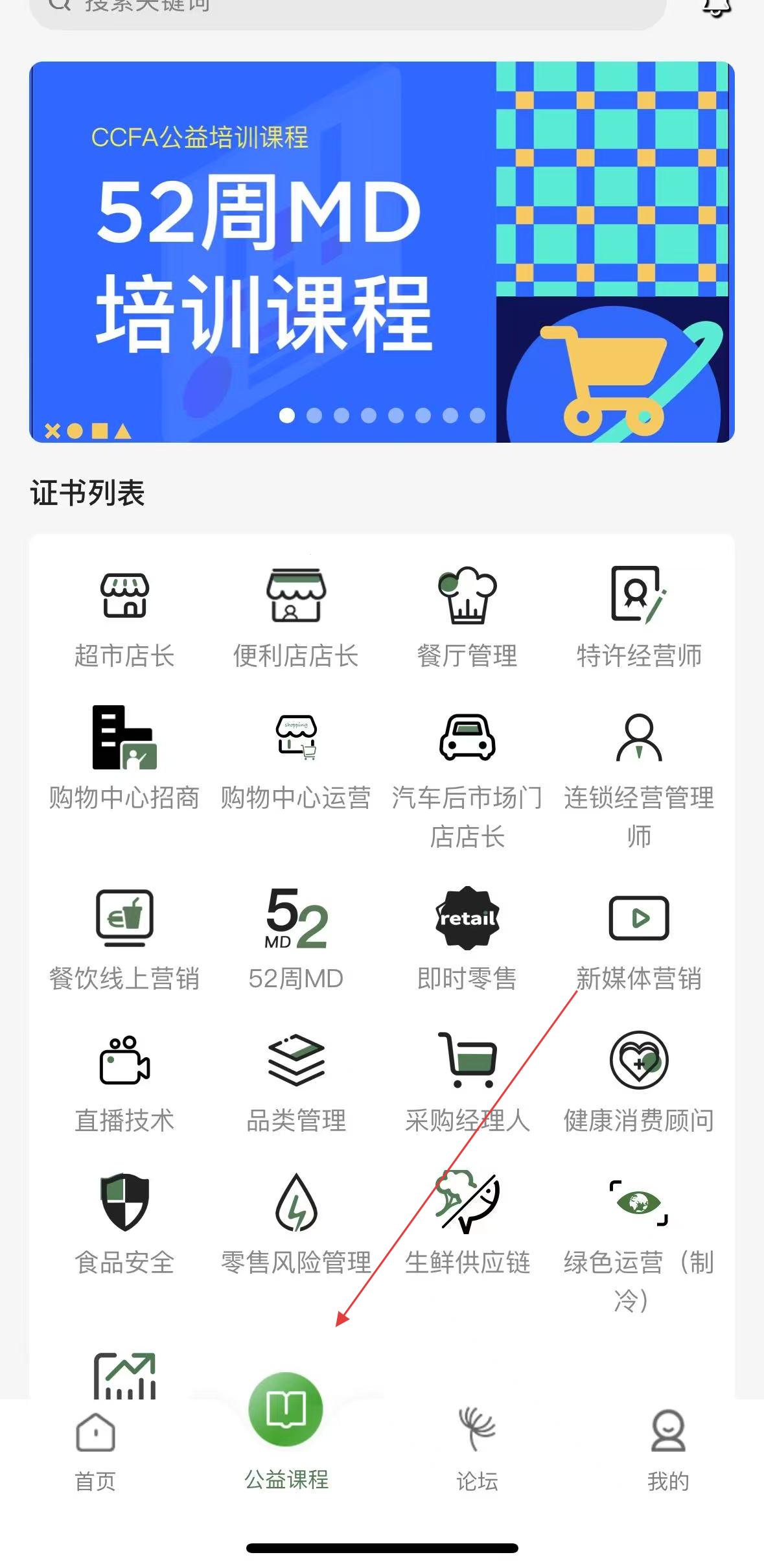Viewport: 764px width, 1568px height.
Task: Open 餐厅管理 certificate courses
Action: click(x=467, y=616)
